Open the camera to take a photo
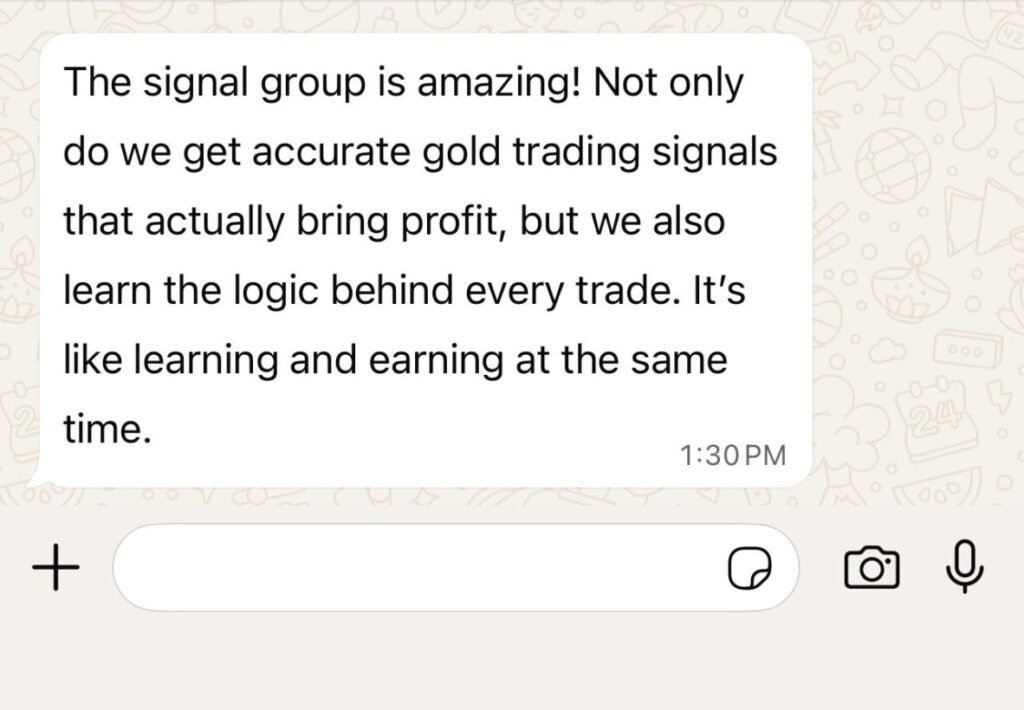The width and height of the screenshot is (1024, 710). 871,569
